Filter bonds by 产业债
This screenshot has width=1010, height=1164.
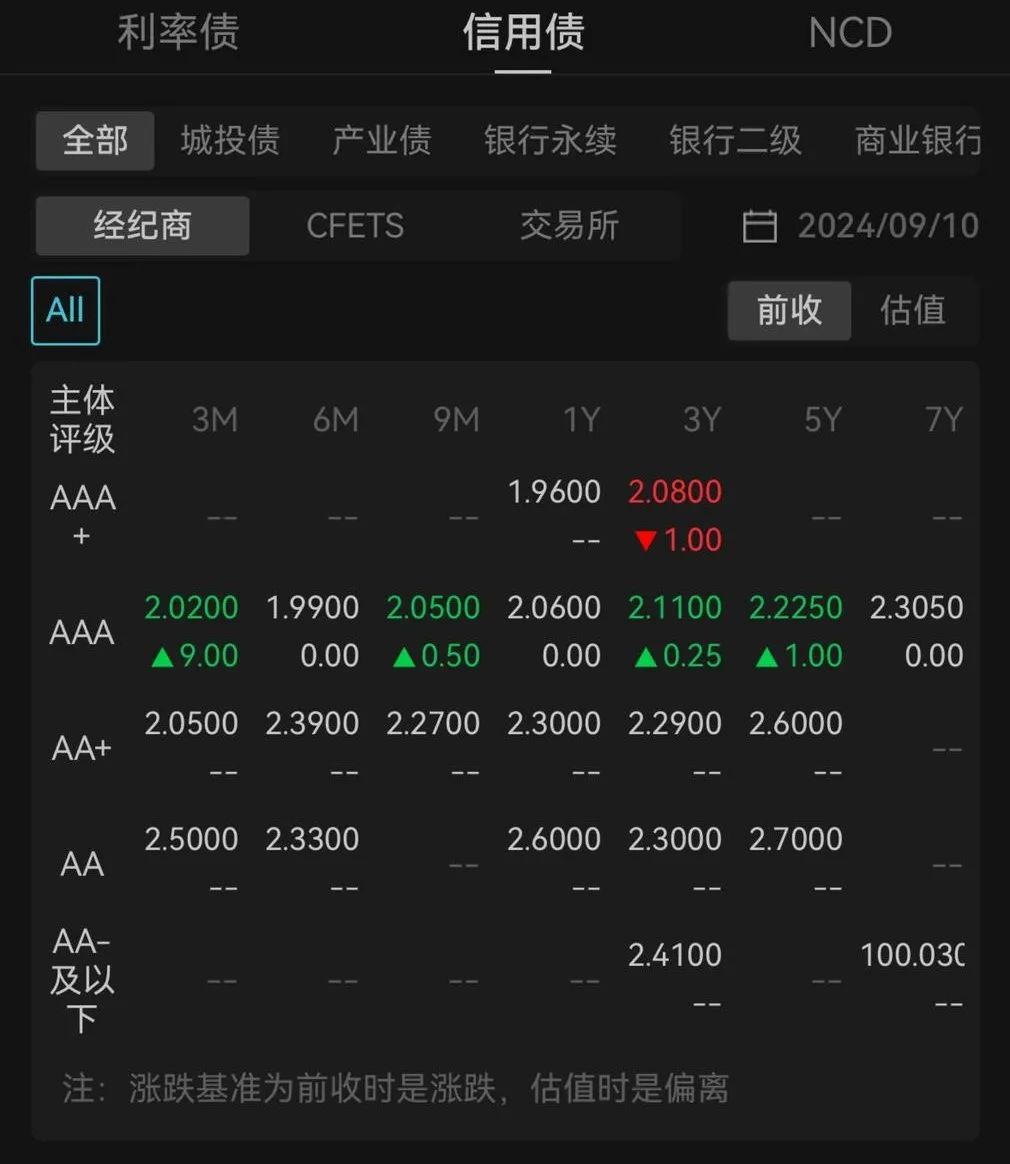point(380,141)
